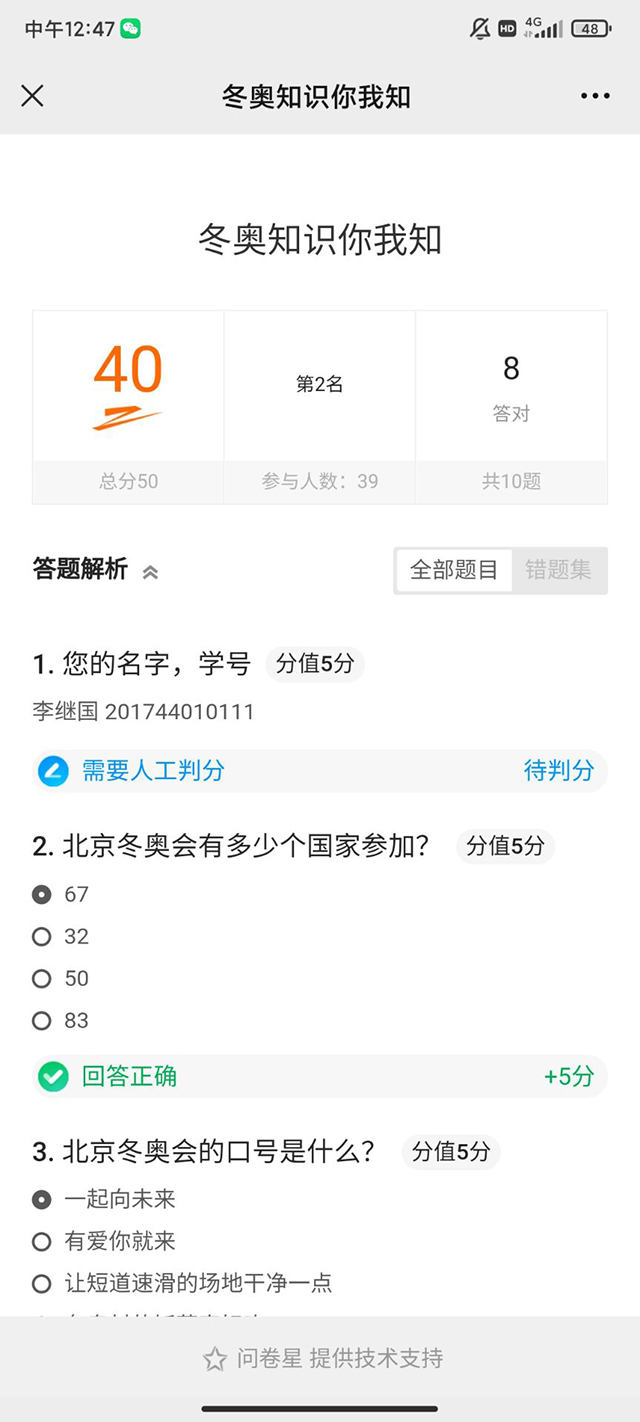
Task: Open the 问卷星 提供技术支持 link
Action: 323,1358
